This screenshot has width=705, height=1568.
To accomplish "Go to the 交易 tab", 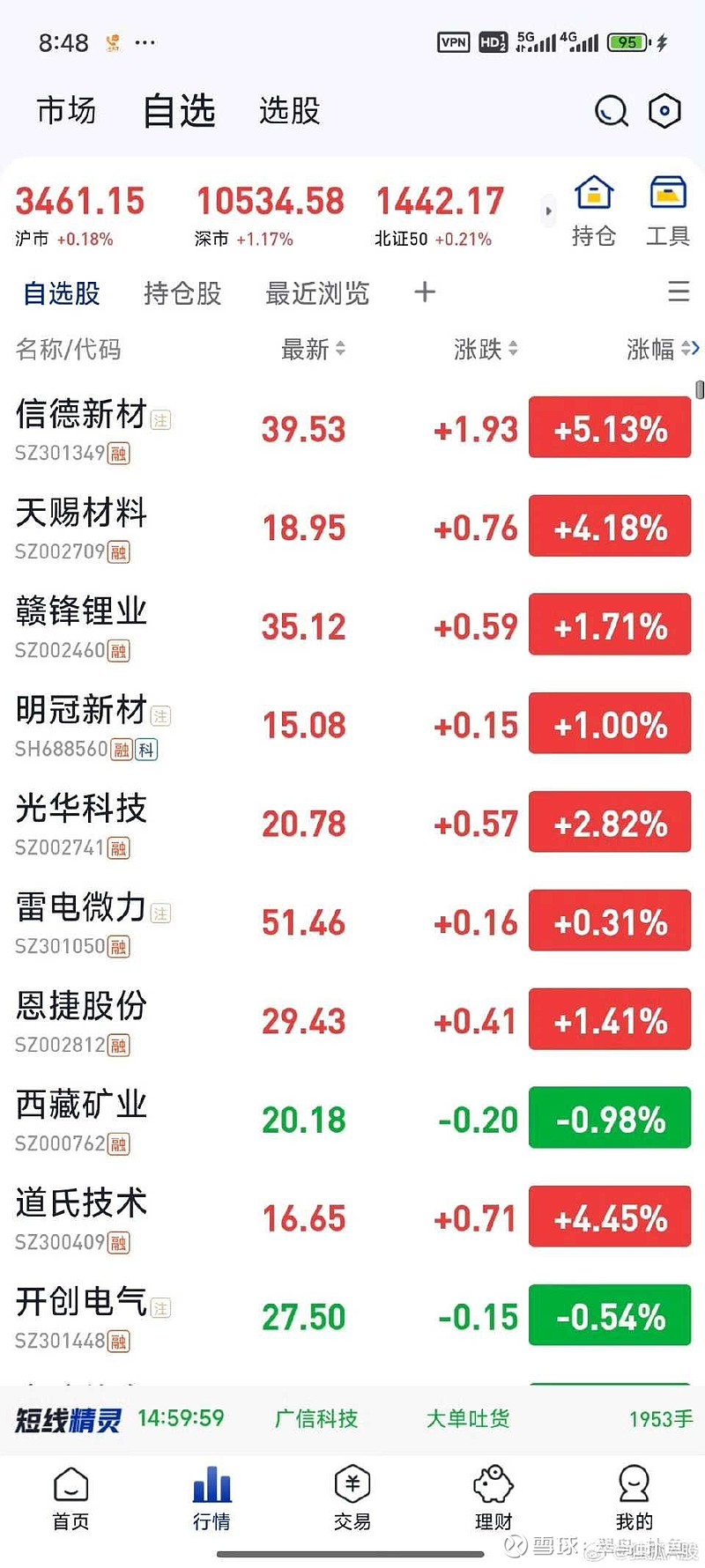I will pyautogui.click(x=352, y=1498).
